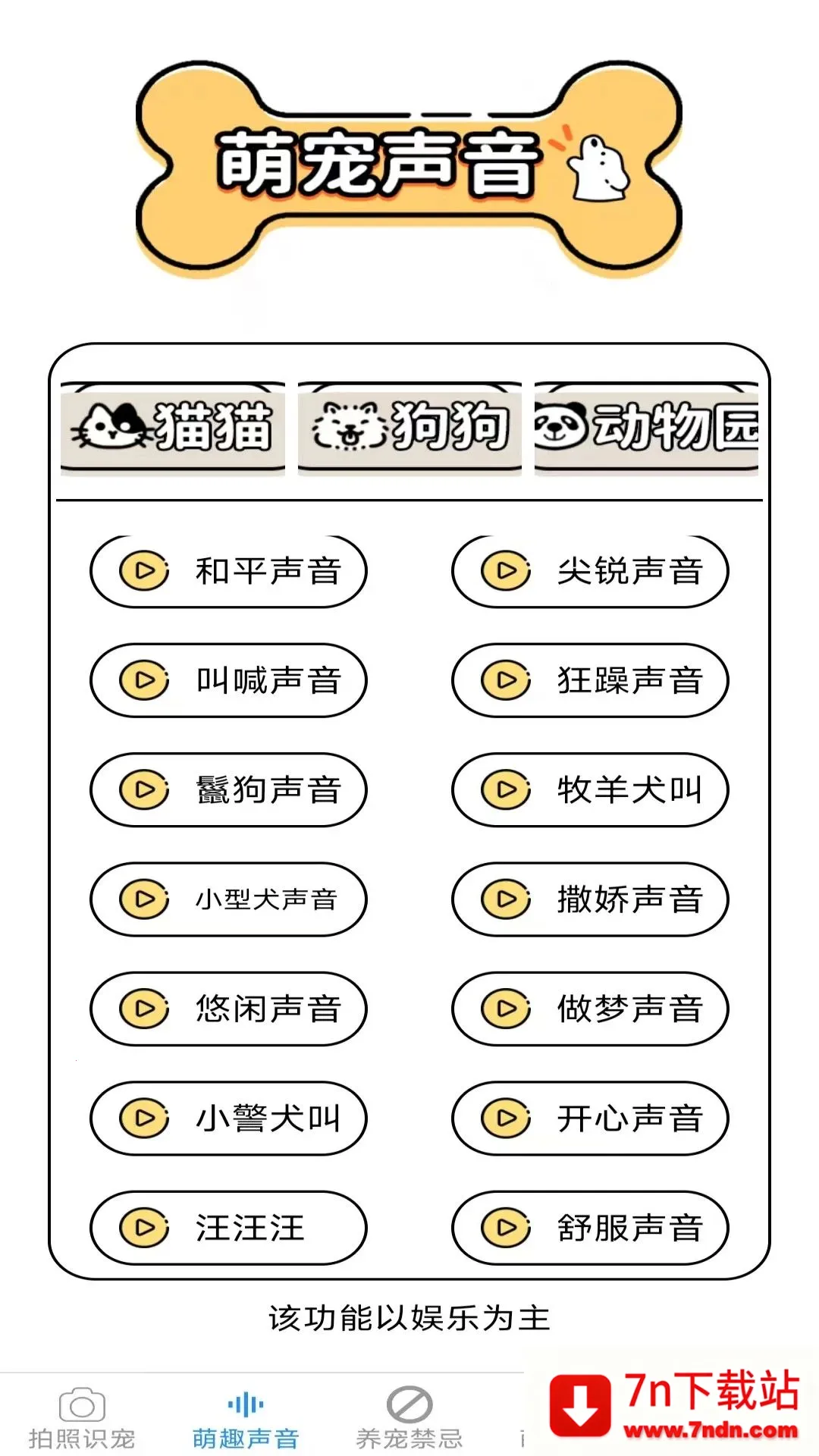The height and width of the screenshot is (1456, 819).
Task: Play the 撒娇声音 sound
Action: tap(590, 899)
